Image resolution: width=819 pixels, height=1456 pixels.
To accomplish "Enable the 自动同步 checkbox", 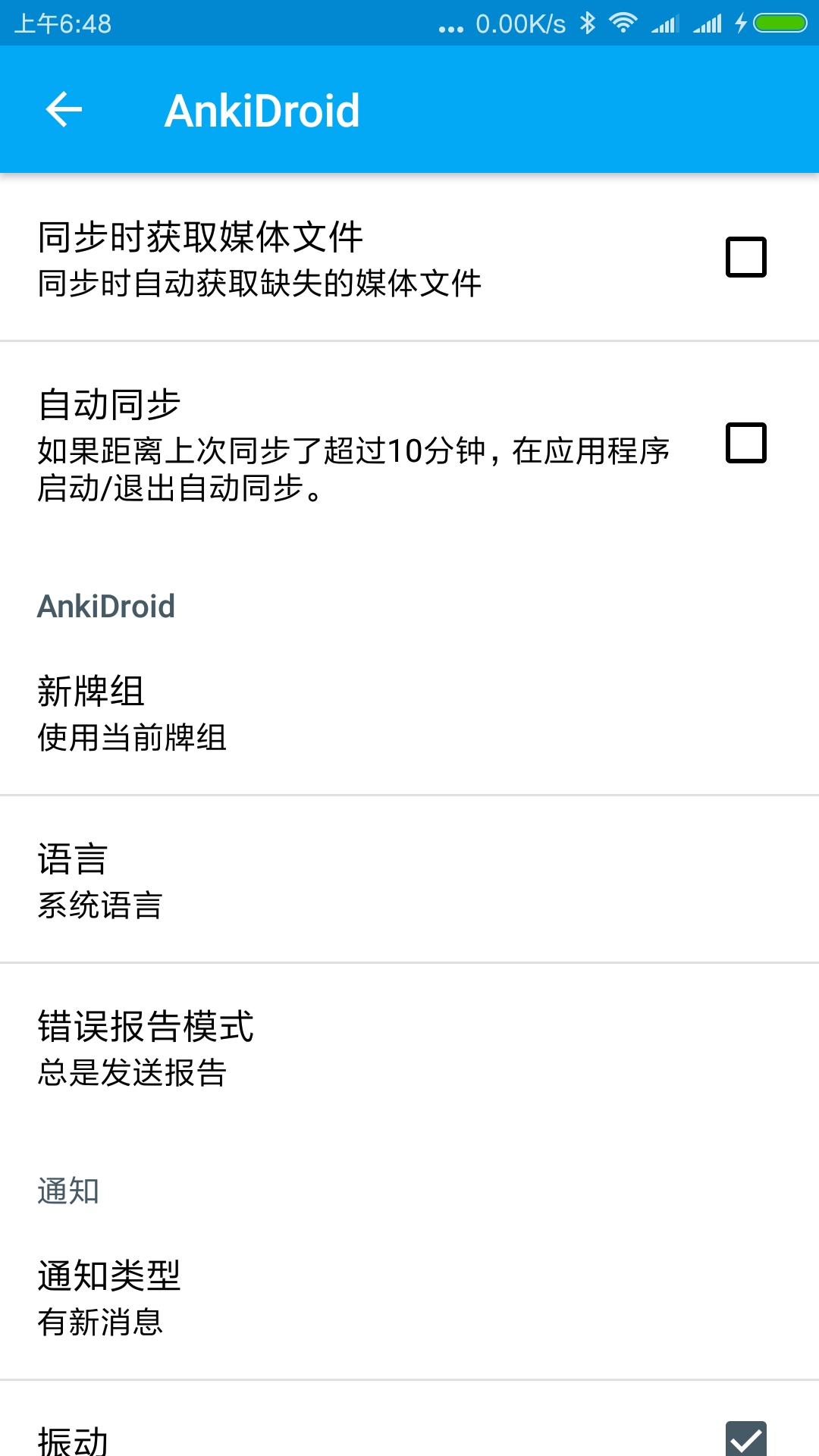I will 746,446.
